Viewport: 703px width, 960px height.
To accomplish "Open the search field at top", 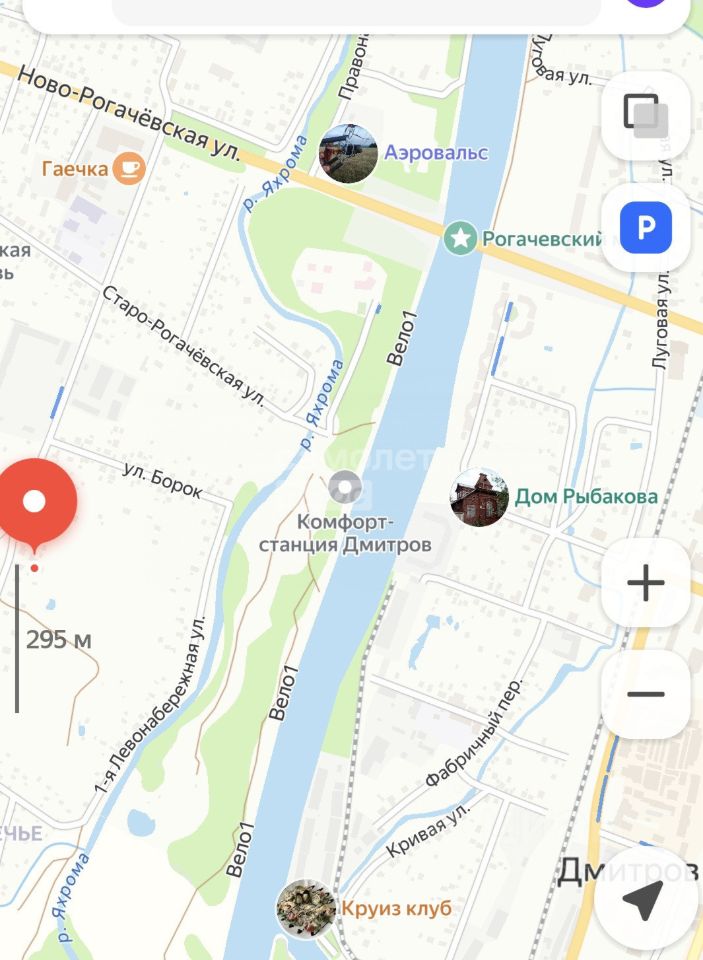I will pos(355,10).
